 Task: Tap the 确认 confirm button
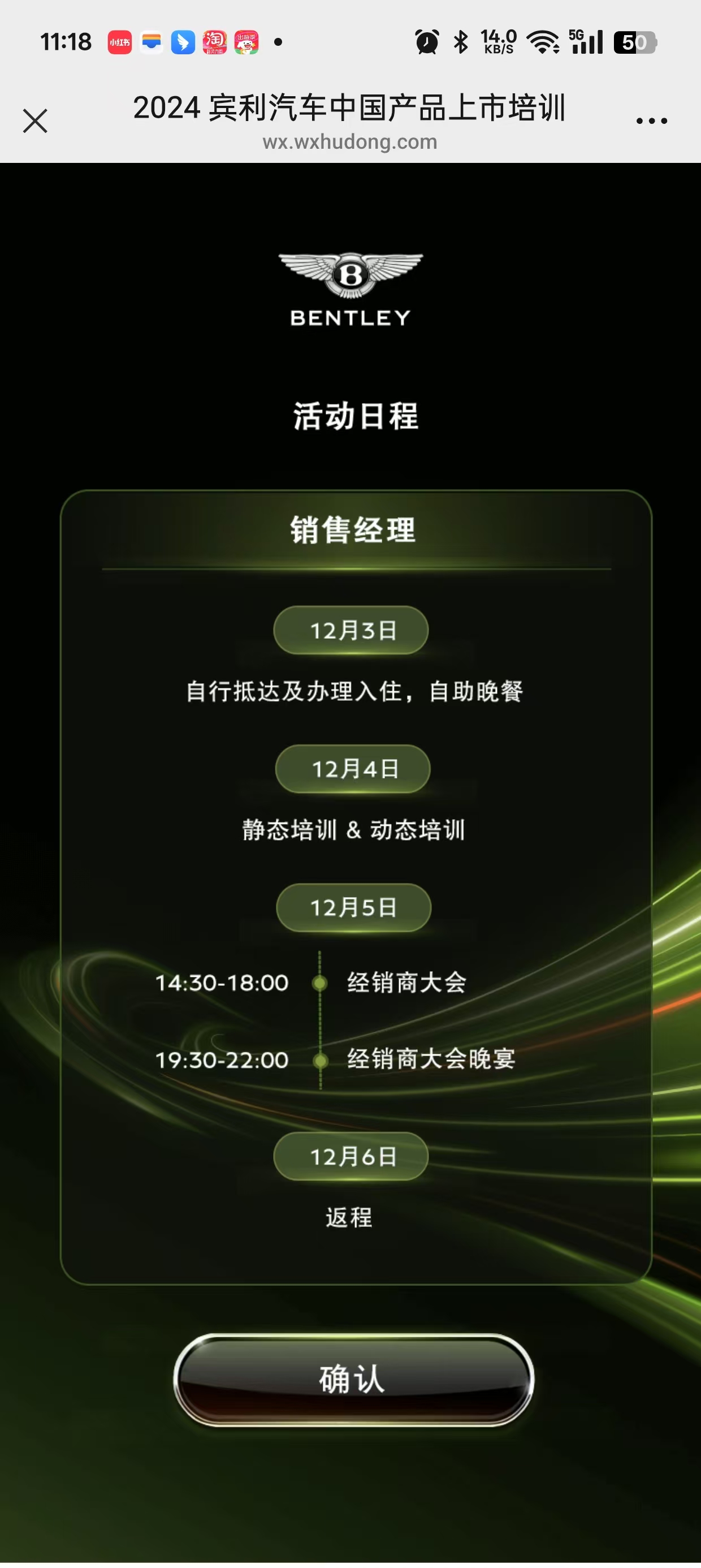coord(353,1380)
